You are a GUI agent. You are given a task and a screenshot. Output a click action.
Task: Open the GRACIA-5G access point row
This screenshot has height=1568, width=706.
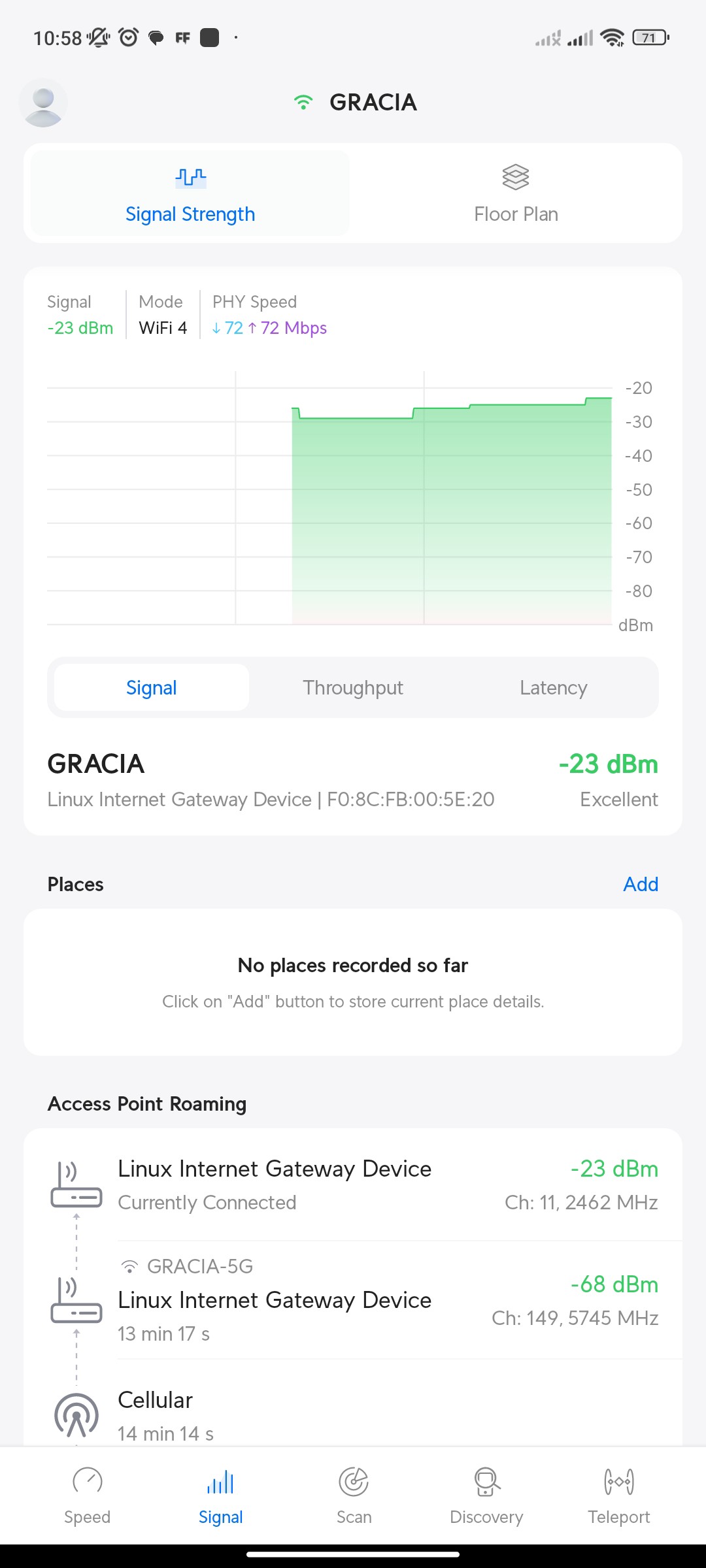pos(353,1300)
